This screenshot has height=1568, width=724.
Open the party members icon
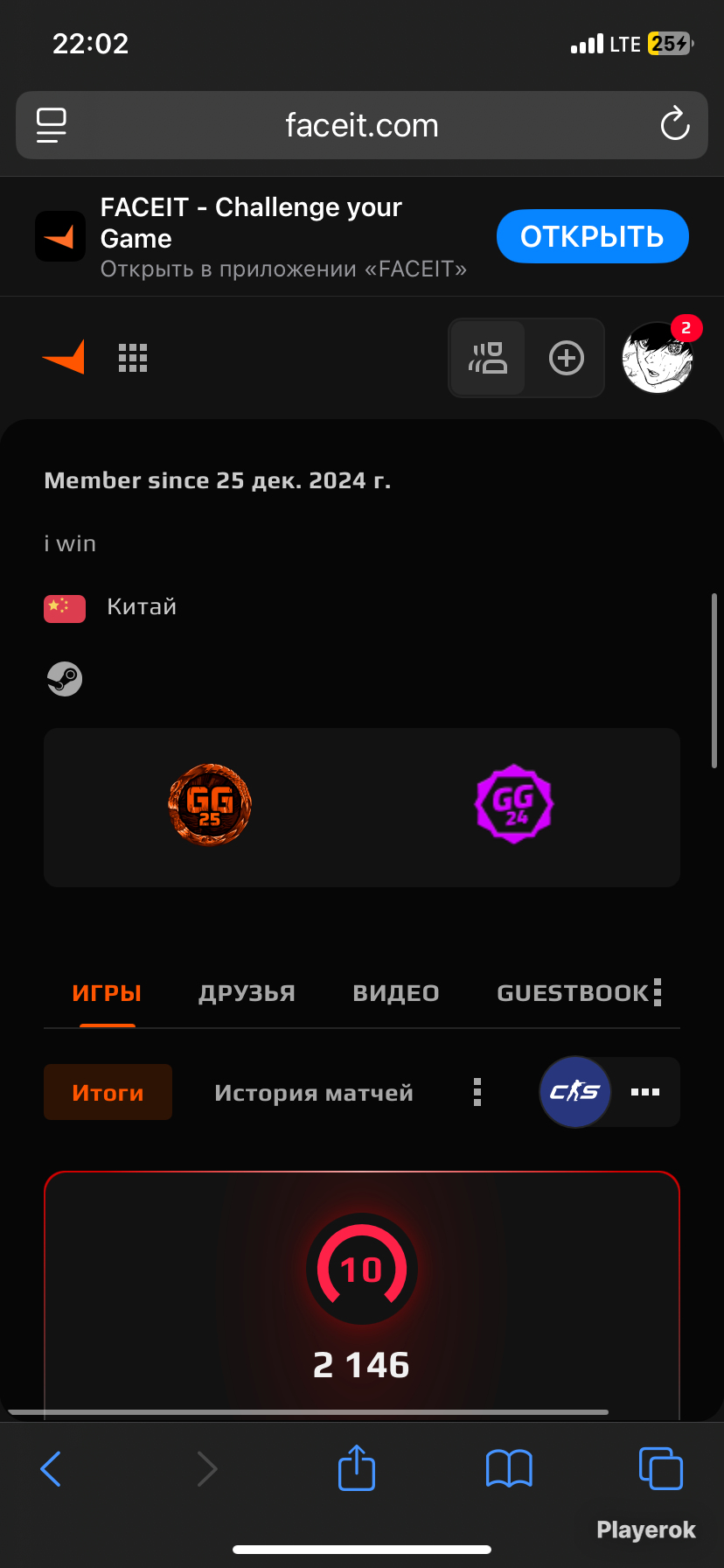coord(488,358)
